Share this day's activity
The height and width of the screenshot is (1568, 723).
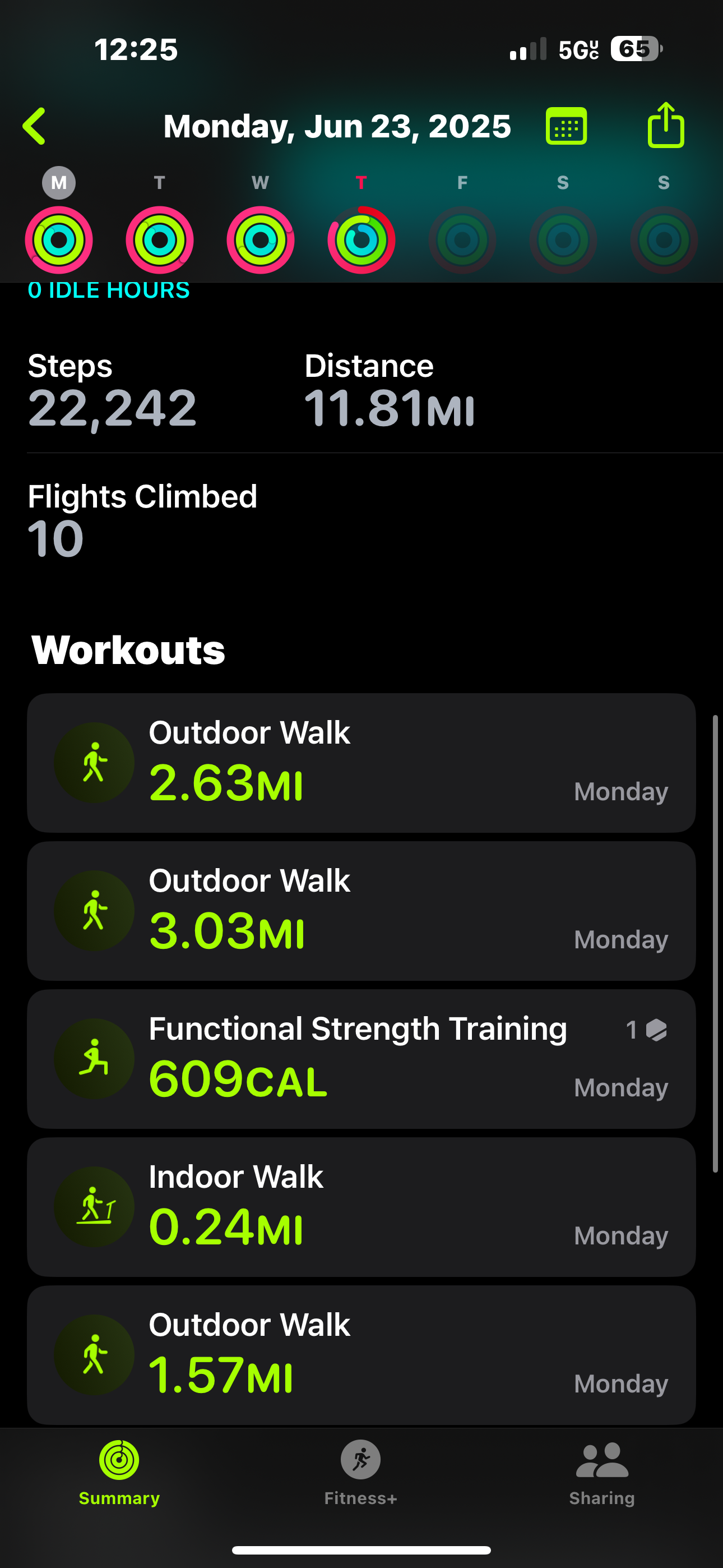tap(665, 125)
